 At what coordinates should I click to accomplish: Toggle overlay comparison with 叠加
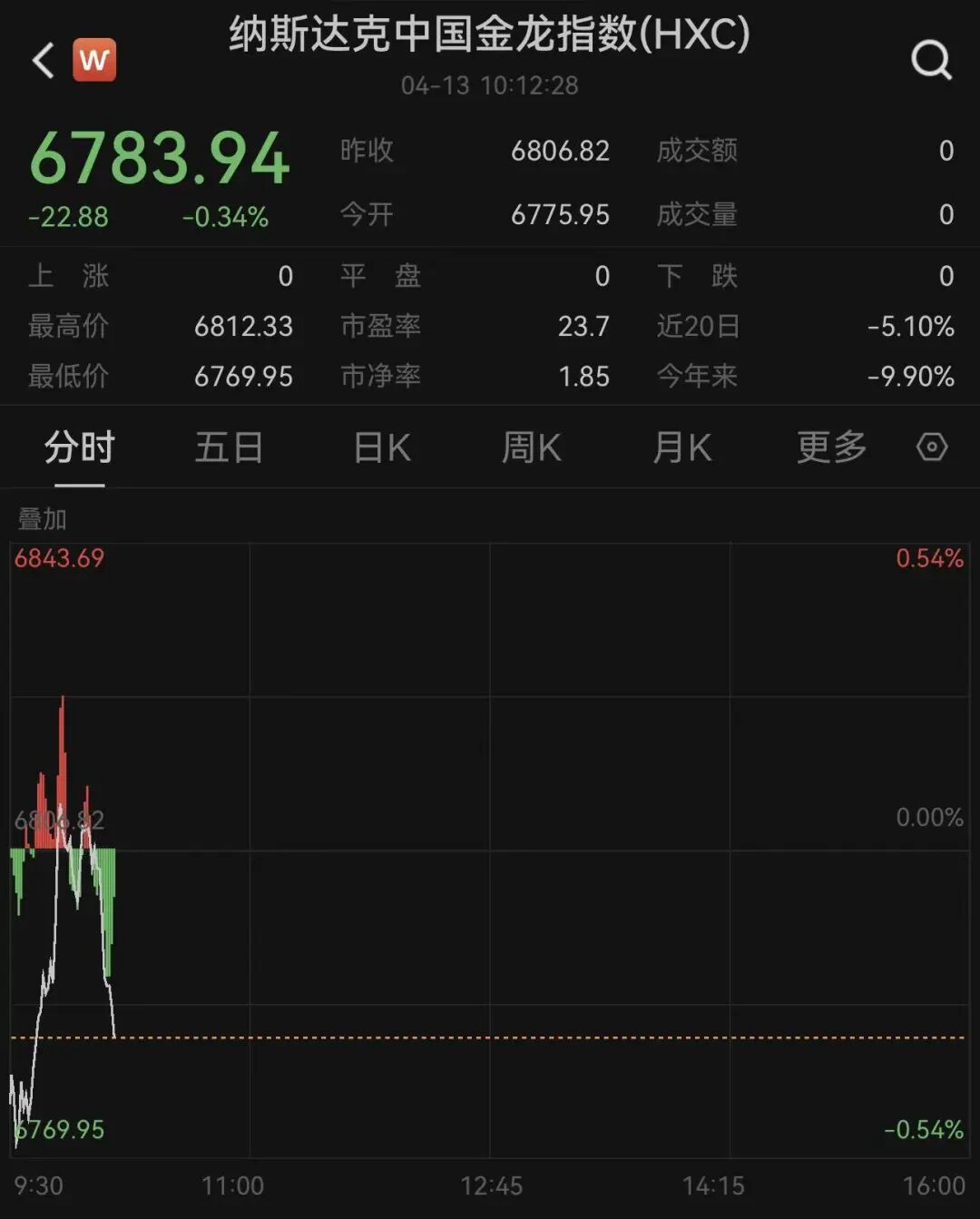coord(42,520)
